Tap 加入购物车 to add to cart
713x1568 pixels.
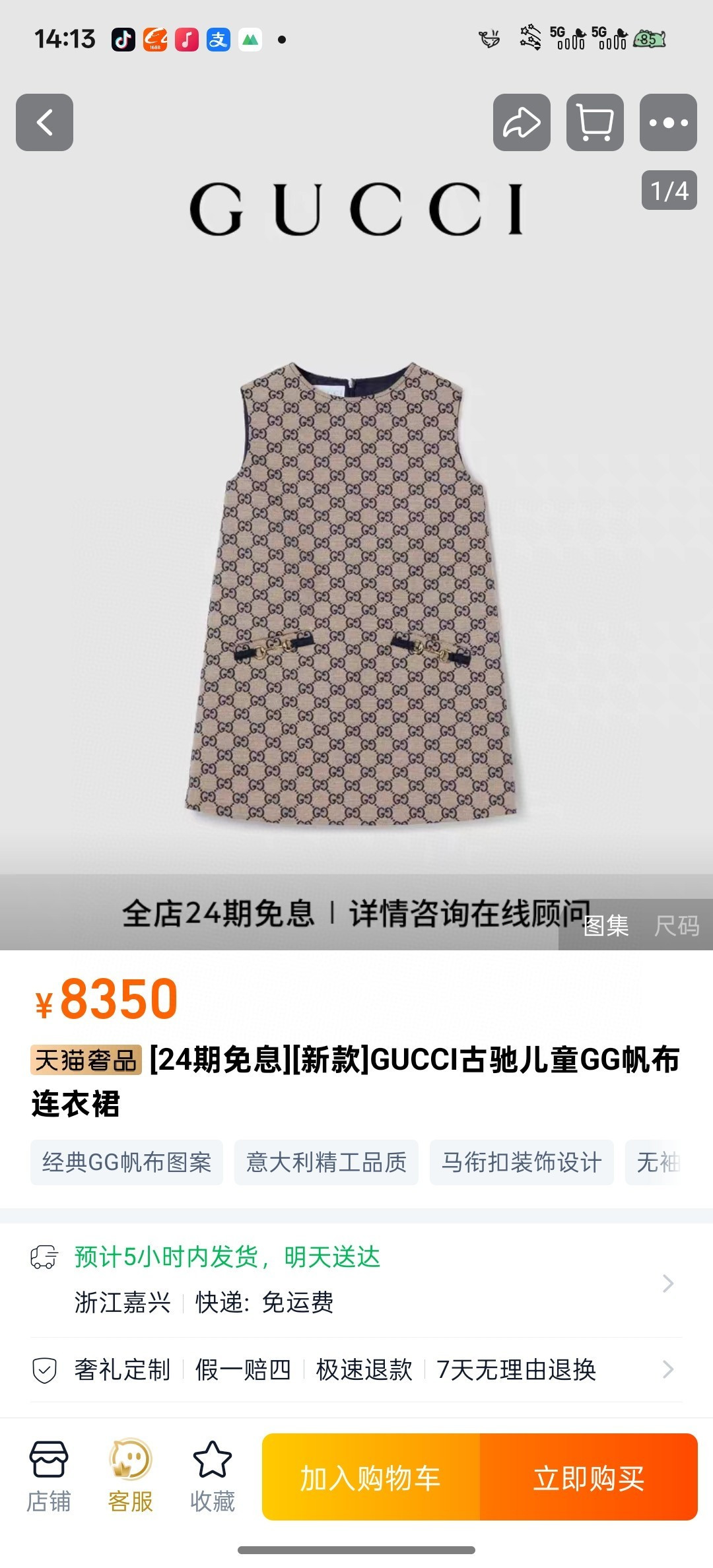pos(371,1478)
